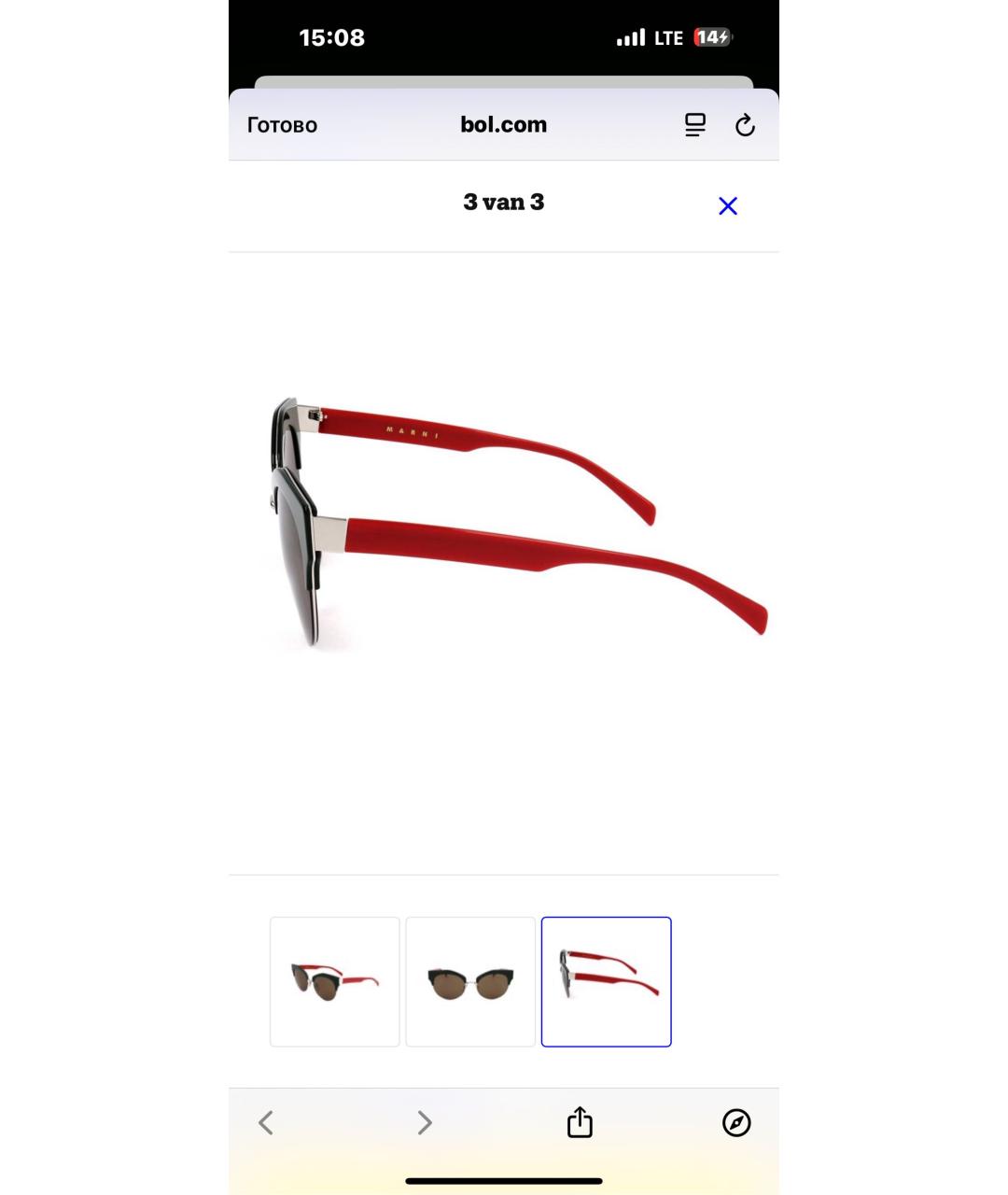This screenshot has width=1008, height=1195.
Task: Select the first angled sunglasses thumbnail
Action: (x=335, y=982)
